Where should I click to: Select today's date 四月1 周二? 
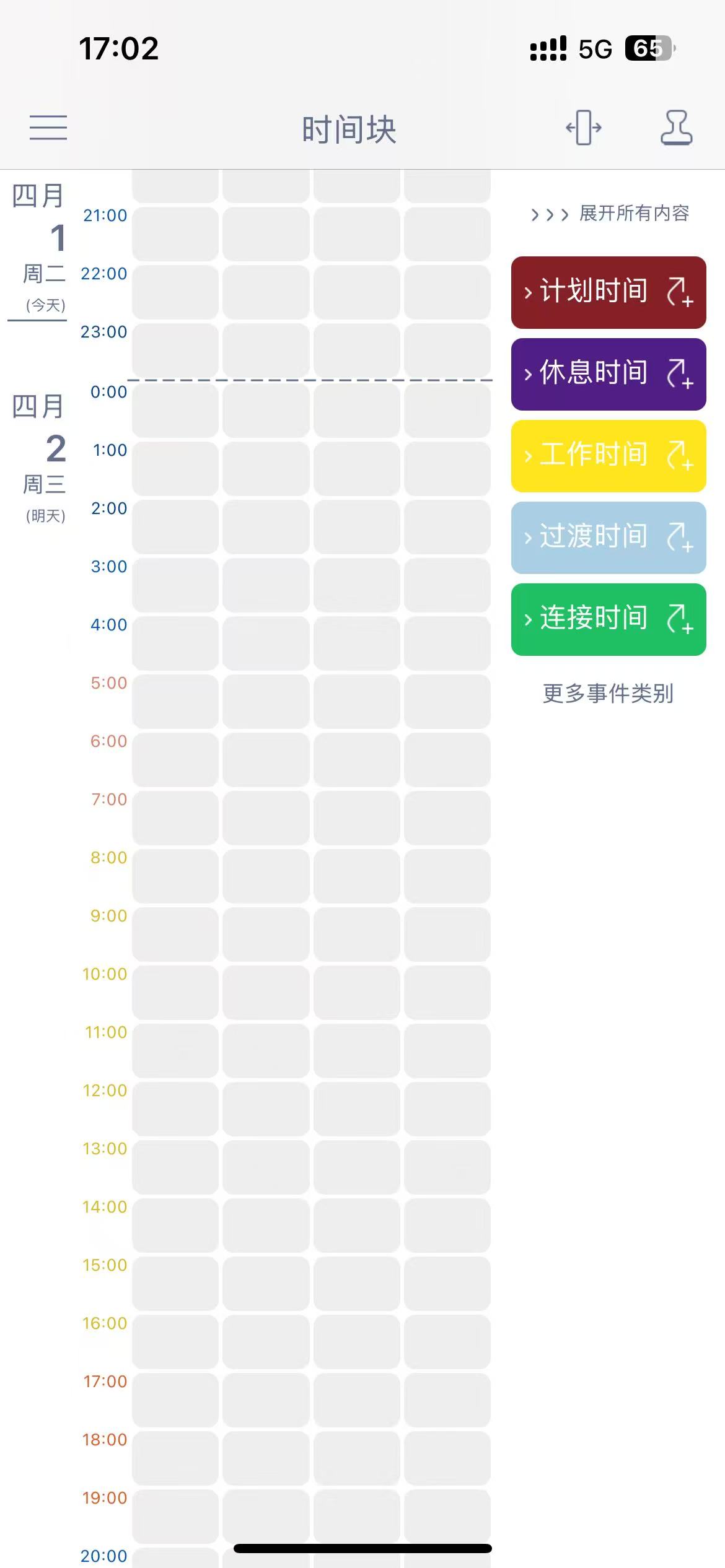pos(38,248)
